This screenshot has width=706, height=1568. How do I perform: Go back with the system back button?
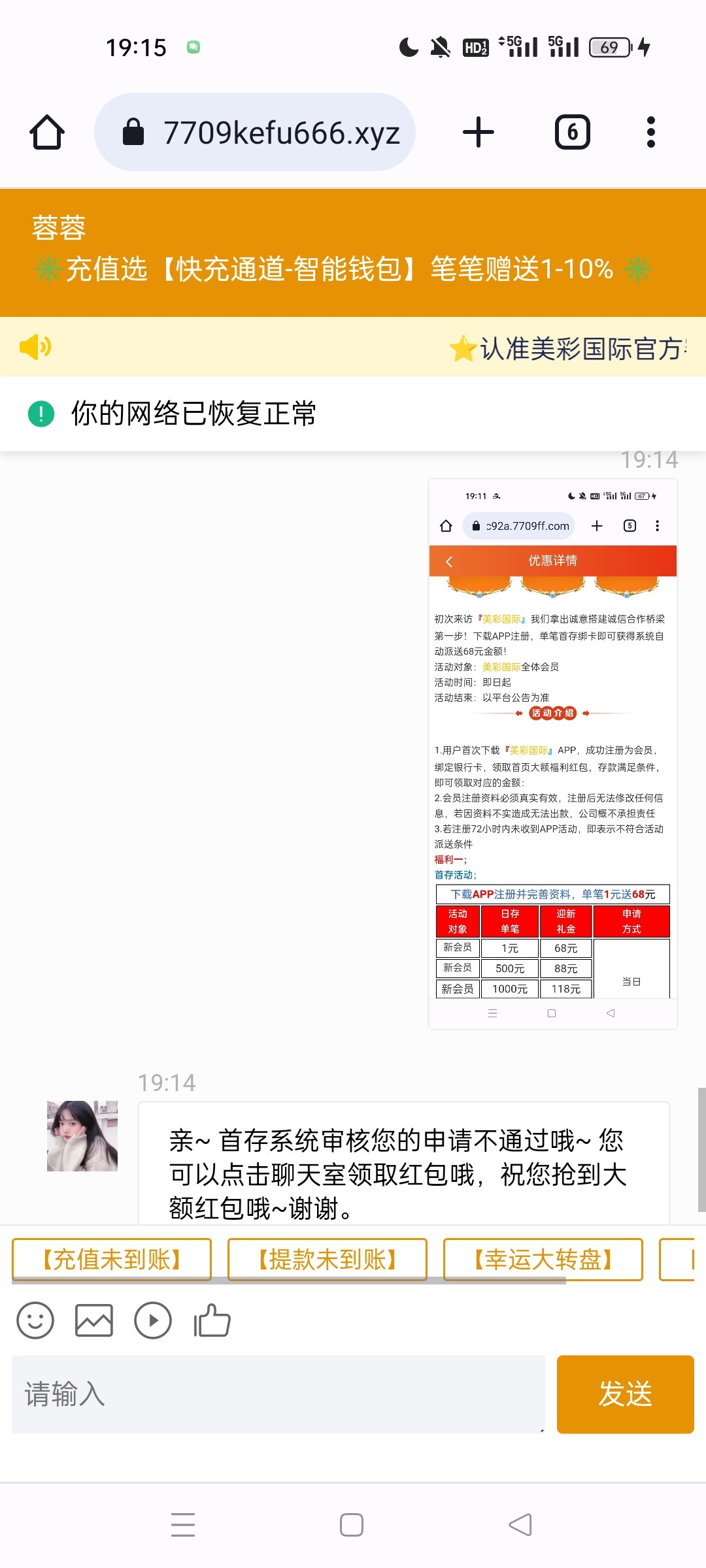pos(520,1525)
